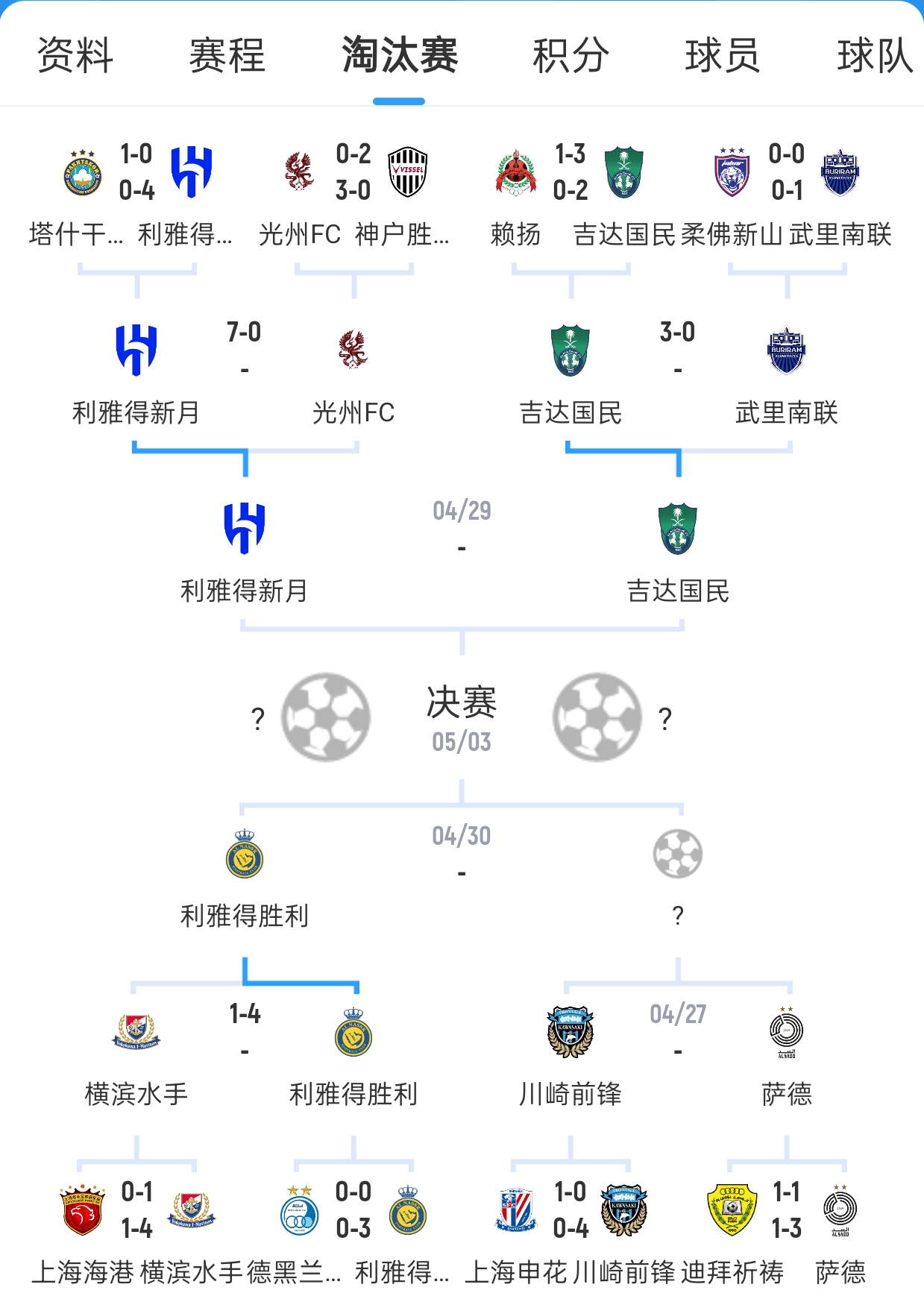Viewport: 924px width, 1299px height.
Task: Switch to the 资料 tab
Action: pos(75,56)
